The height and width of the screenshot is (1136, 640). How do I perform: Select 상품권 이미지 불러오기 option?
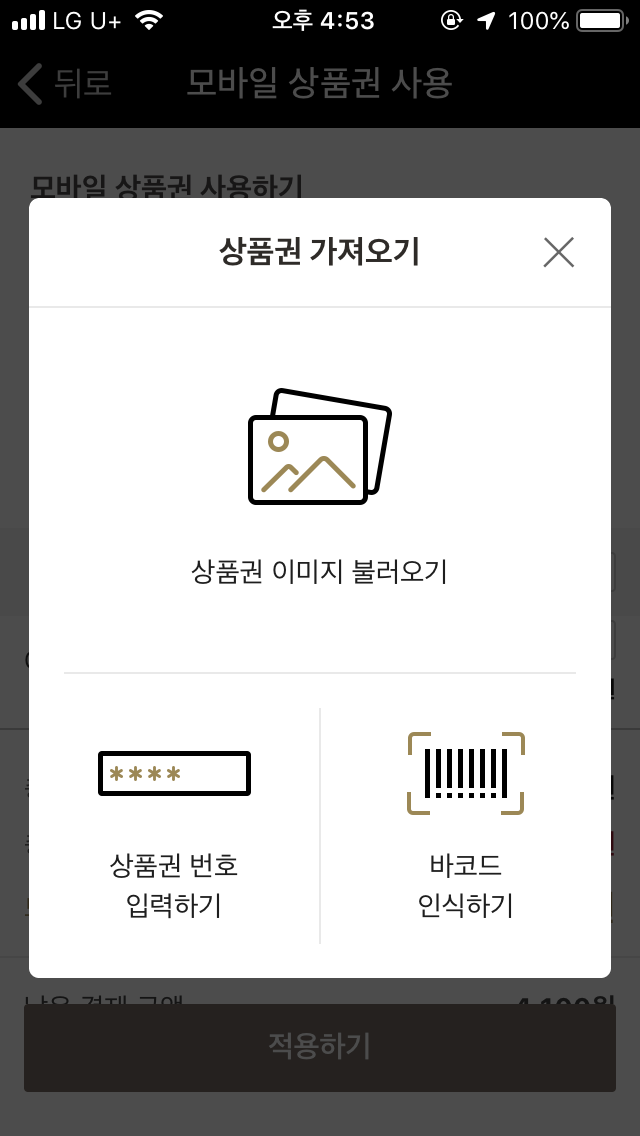[319, 488]
